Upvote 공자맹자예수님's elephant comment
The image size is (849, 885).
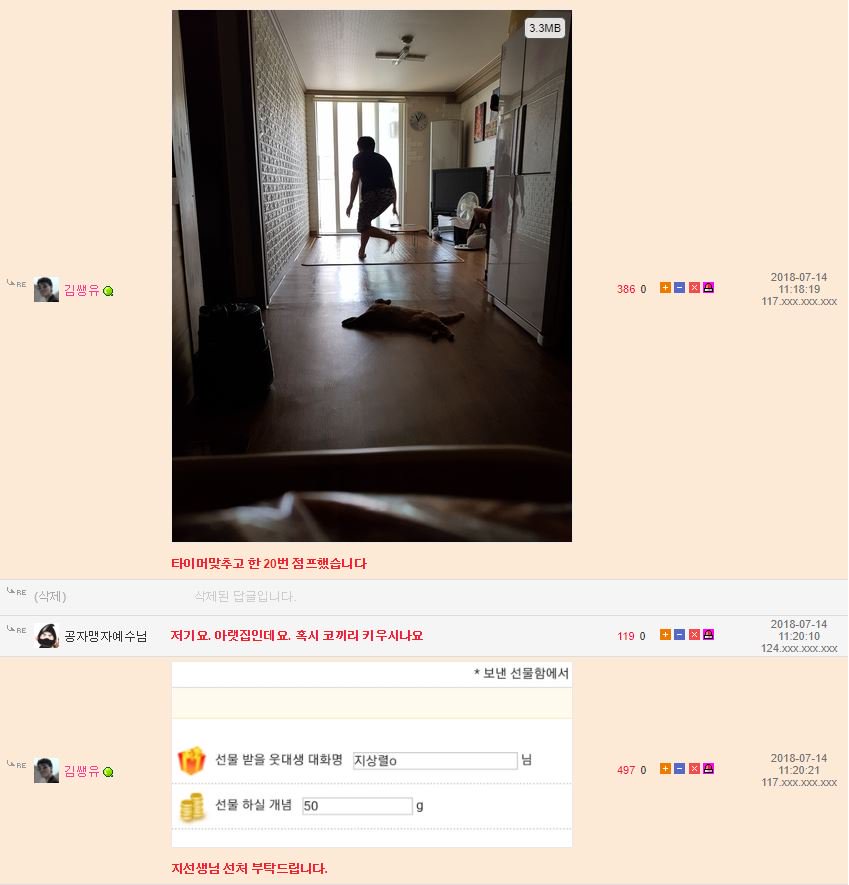pyautogui.click(x=665, y=635)
